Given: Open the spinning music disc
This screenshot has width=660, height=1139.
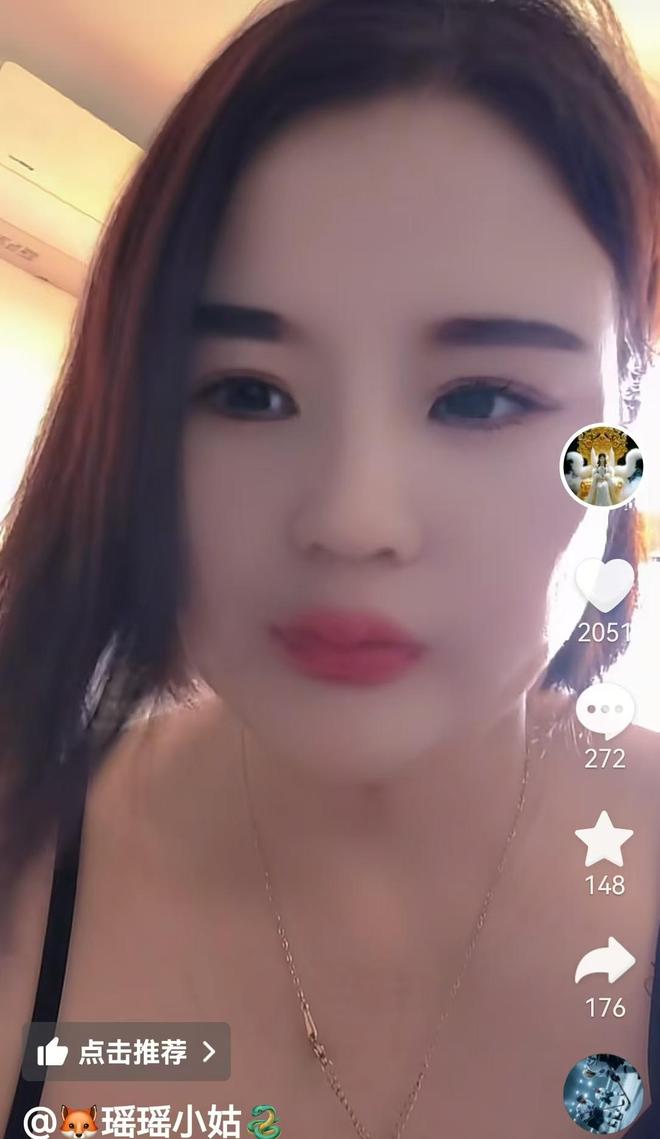Looking at the screenshot, I should [602, 1094].
